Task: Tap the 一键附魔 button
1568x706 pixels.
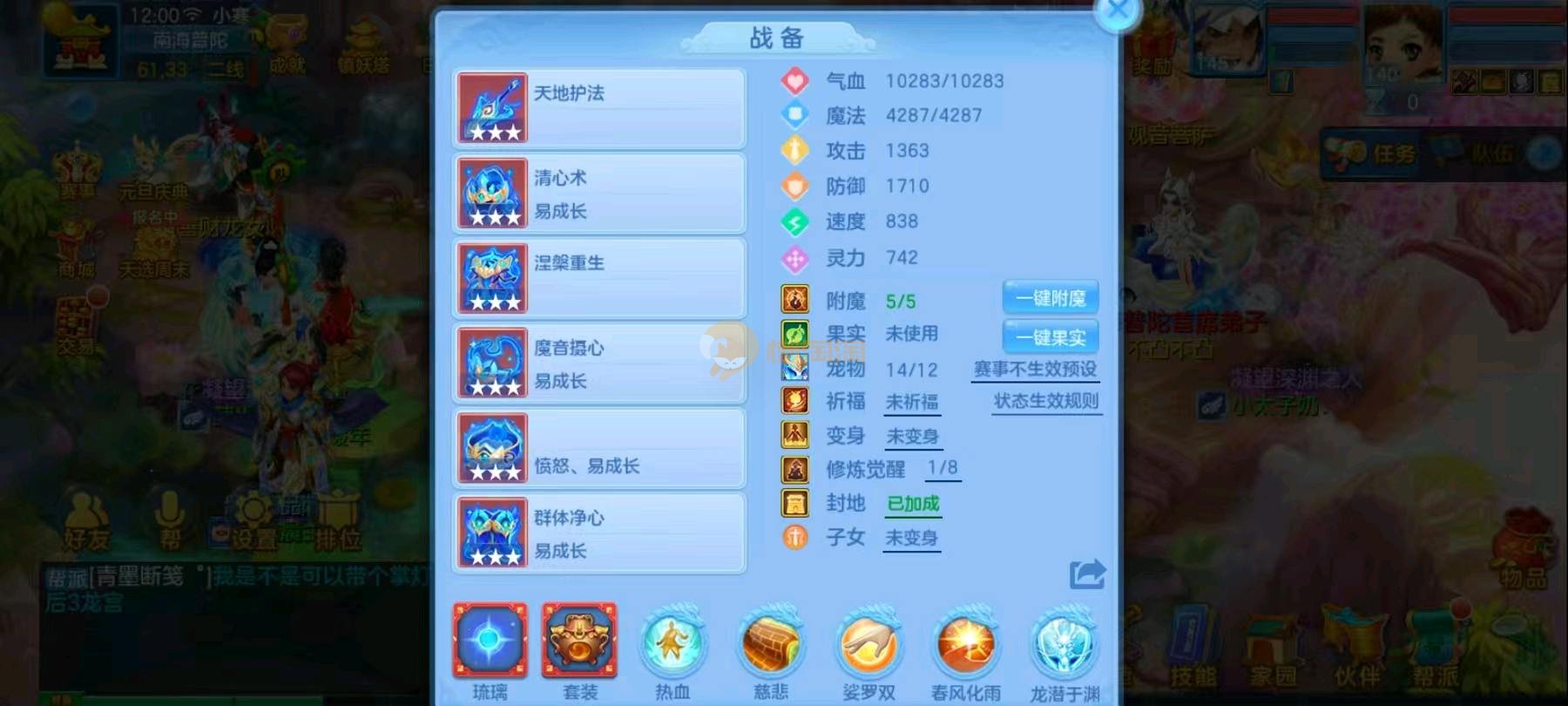Action: 1051,298
